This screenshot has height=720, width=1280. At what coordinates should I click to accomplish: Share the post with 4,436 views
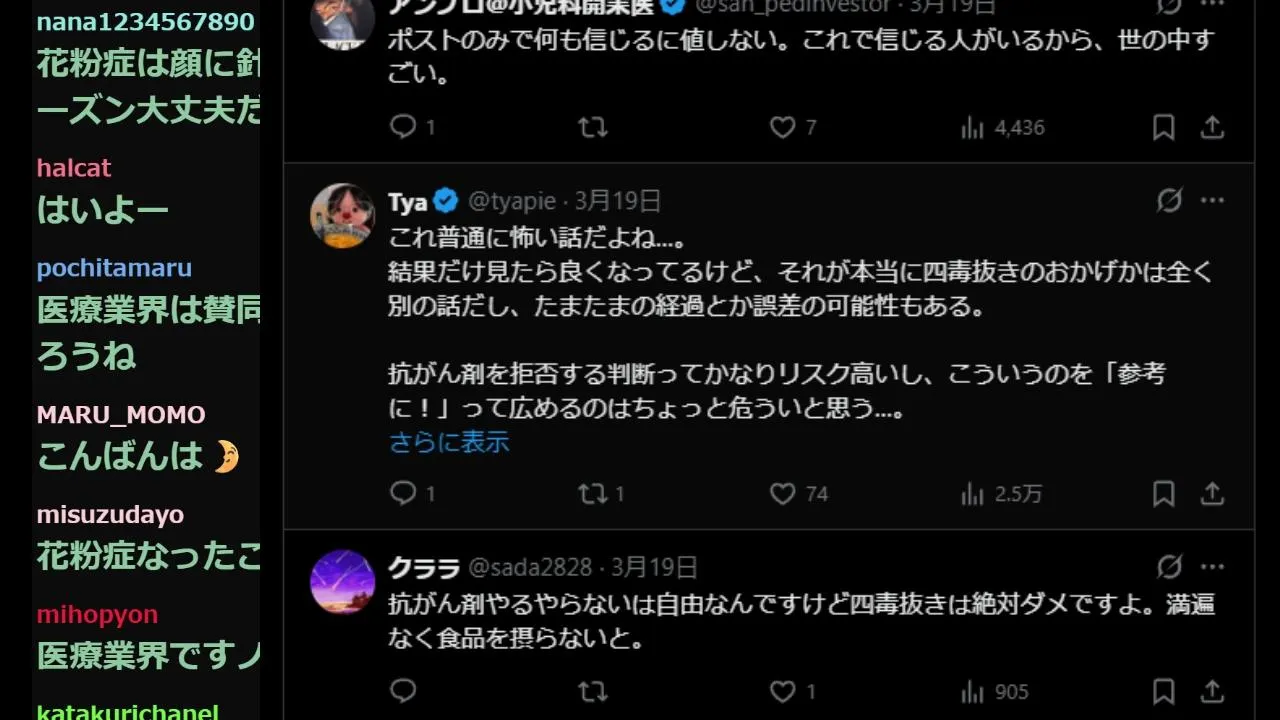1212,127
